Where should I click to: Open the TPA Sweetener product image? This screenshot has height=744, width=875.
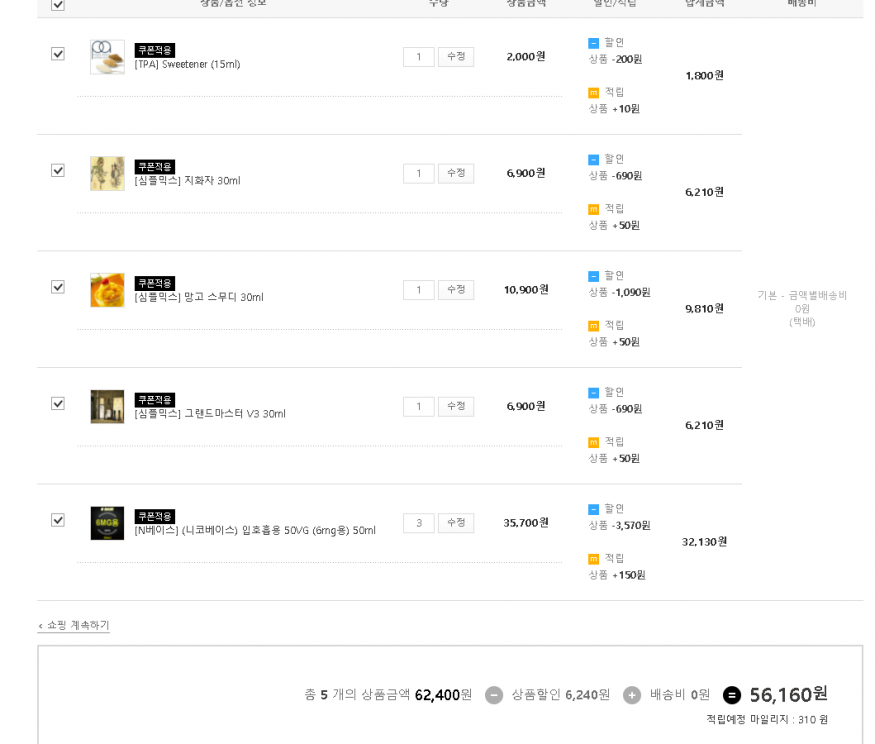pyautogui.click(x=107, y=57)
